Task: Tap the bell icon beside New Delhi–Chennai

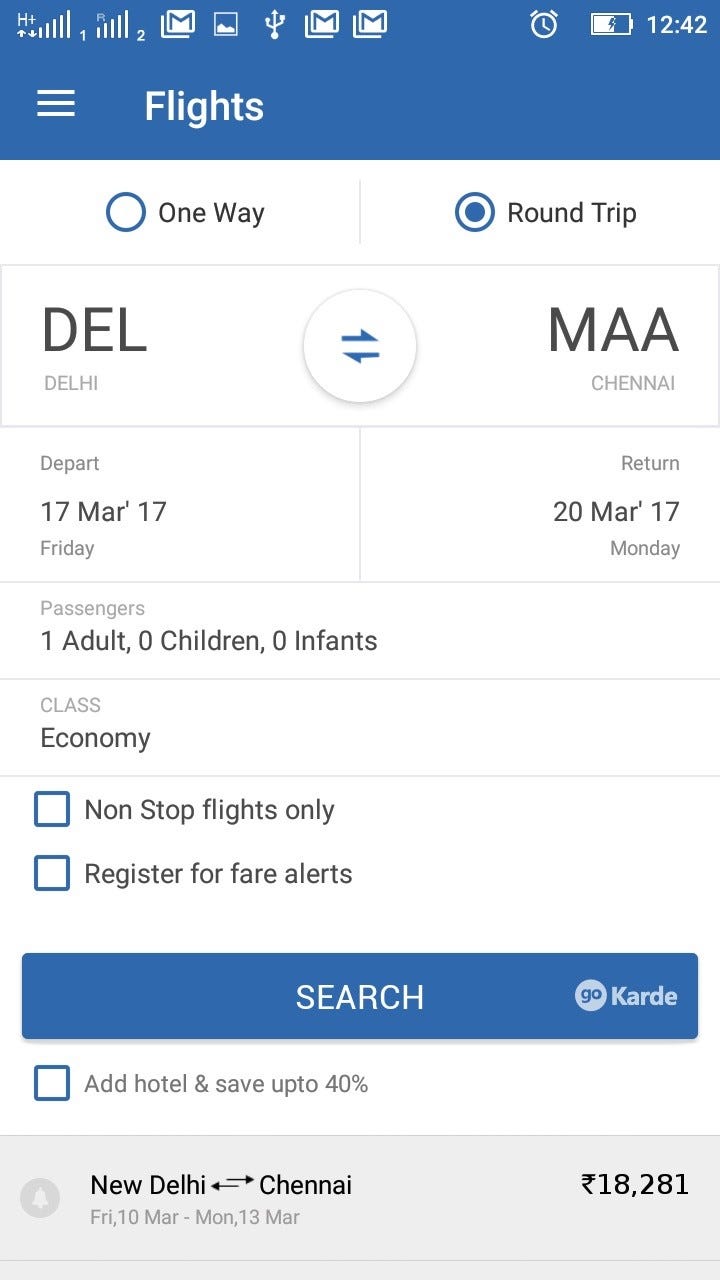Action: tap(40, 1198)
